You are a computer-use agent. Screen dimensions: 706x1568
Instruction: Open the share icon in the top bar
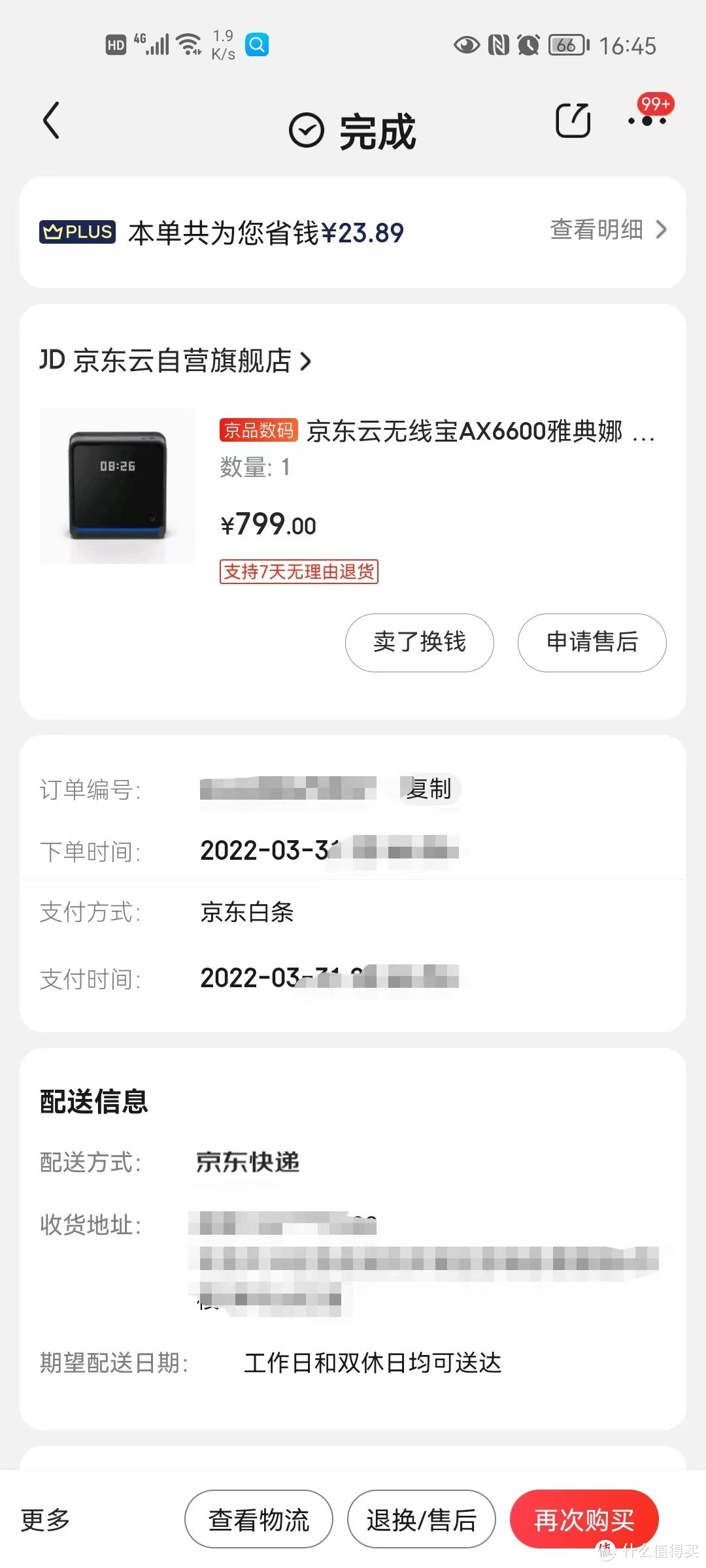pyautogui.click(x=573, y=121)
